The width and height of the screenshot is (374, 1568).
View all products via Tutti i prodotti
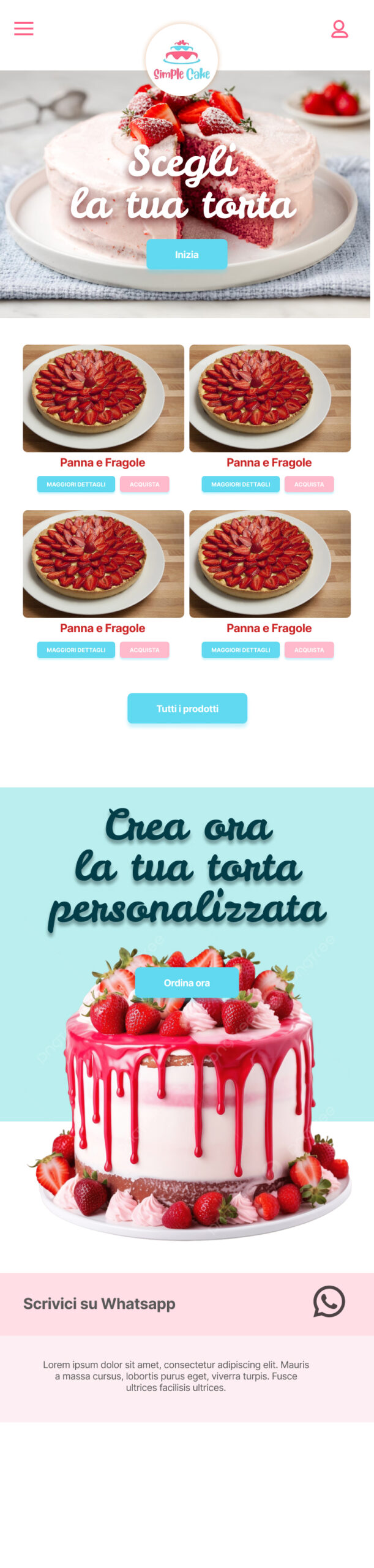(x=187, y=708)
